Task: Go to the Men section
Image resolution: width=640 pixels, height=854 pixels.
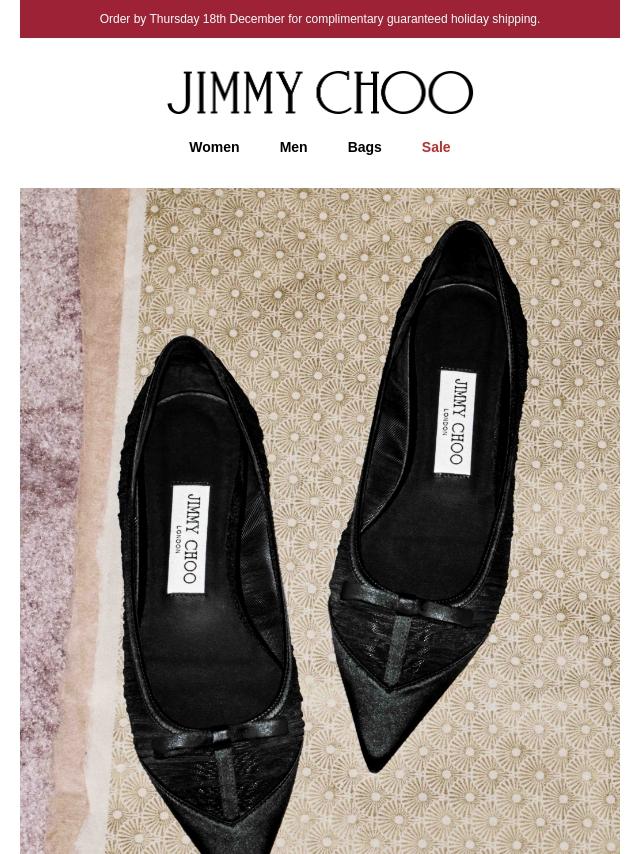Action: 293,147
